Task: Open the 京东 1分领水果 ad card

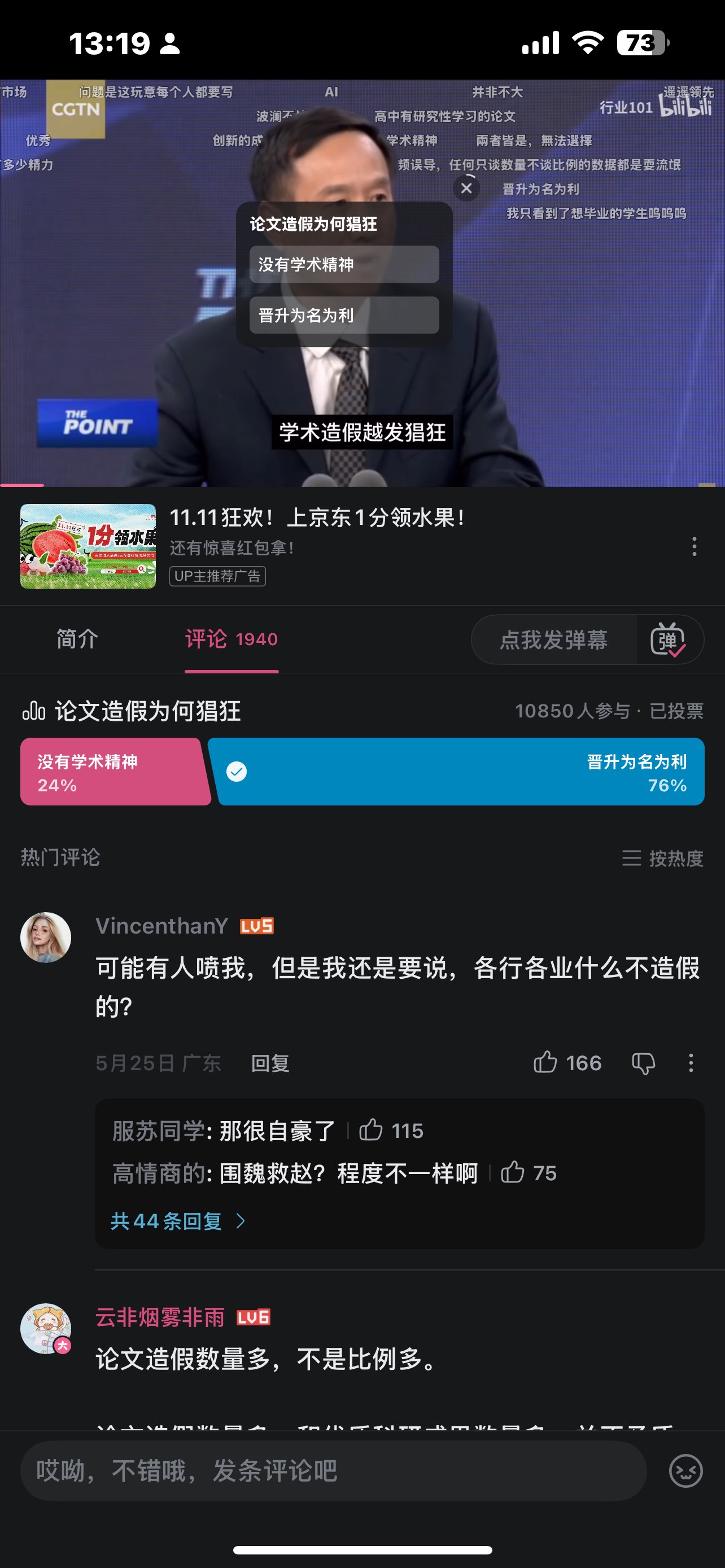Action: pyautogui.click(x=317, y=545)
